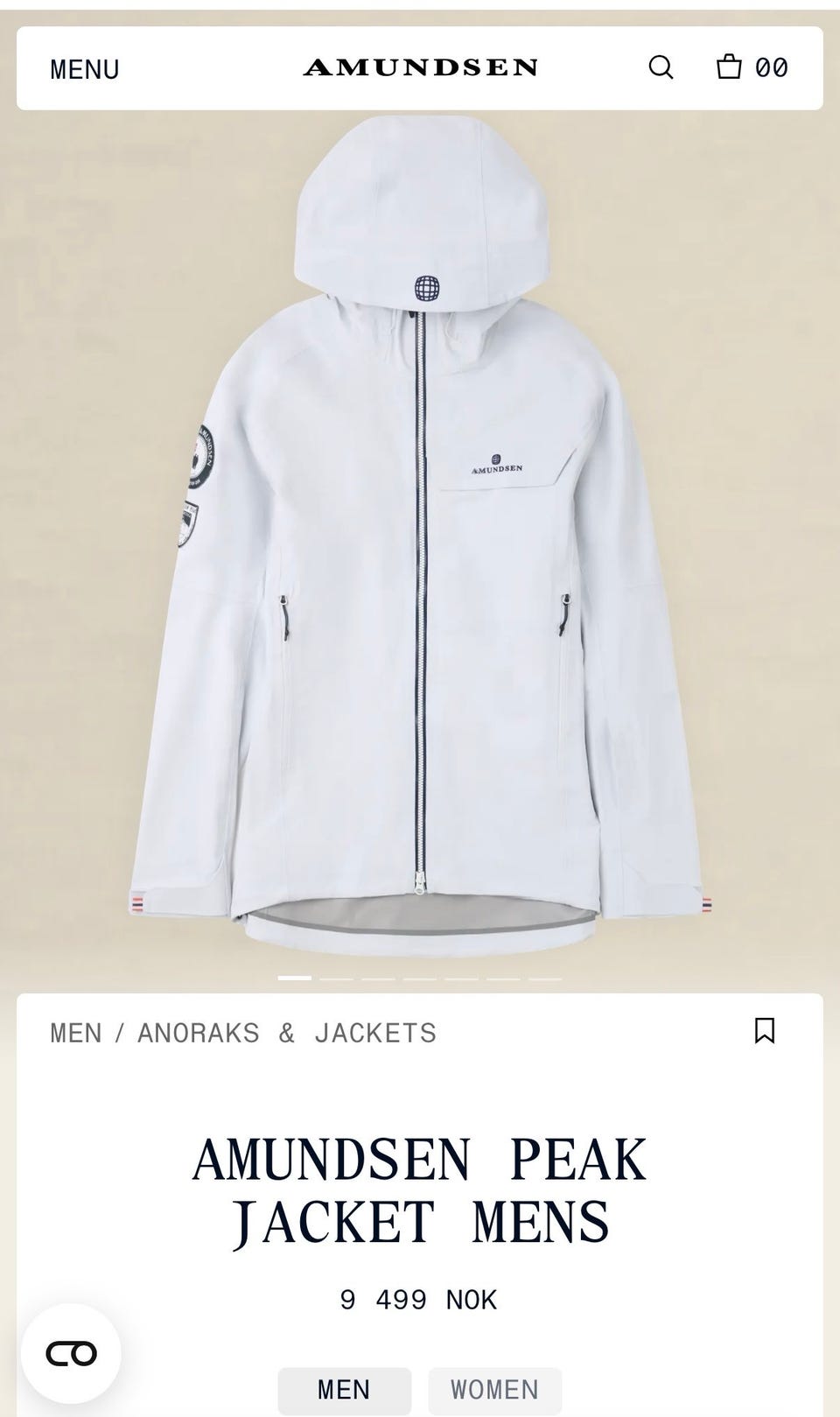
Task: Open the search magnifier icon
Action: pyautogui.click(x=661, y=67)
